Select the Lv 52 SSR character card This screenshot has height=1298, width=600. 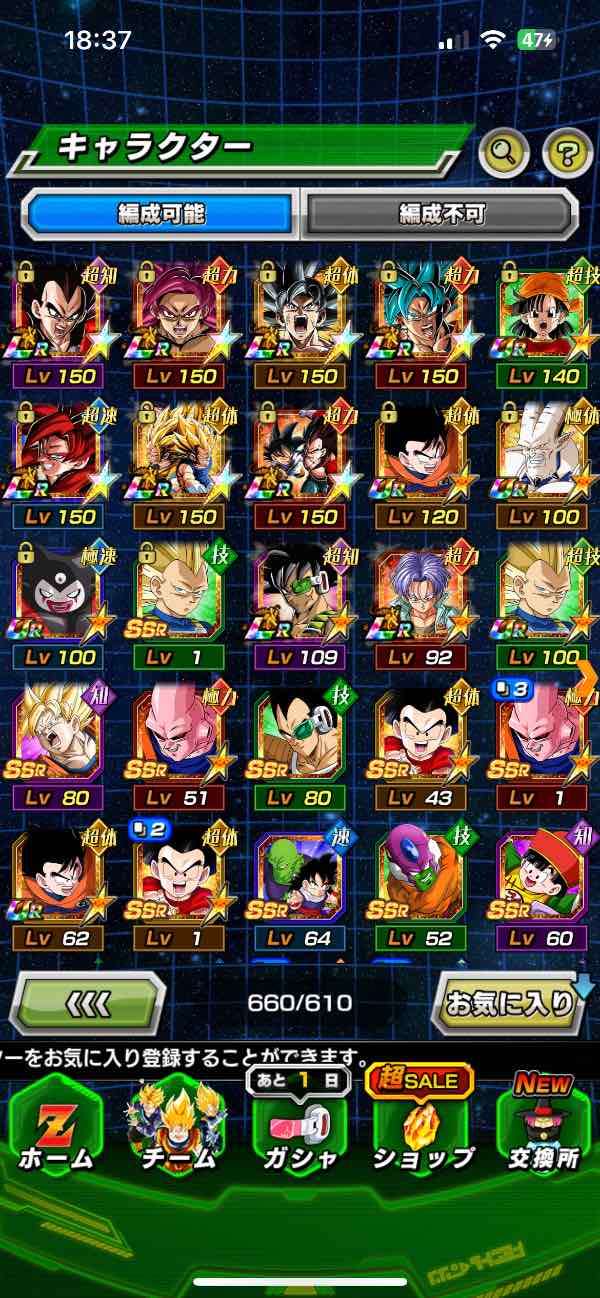(421, 887)
